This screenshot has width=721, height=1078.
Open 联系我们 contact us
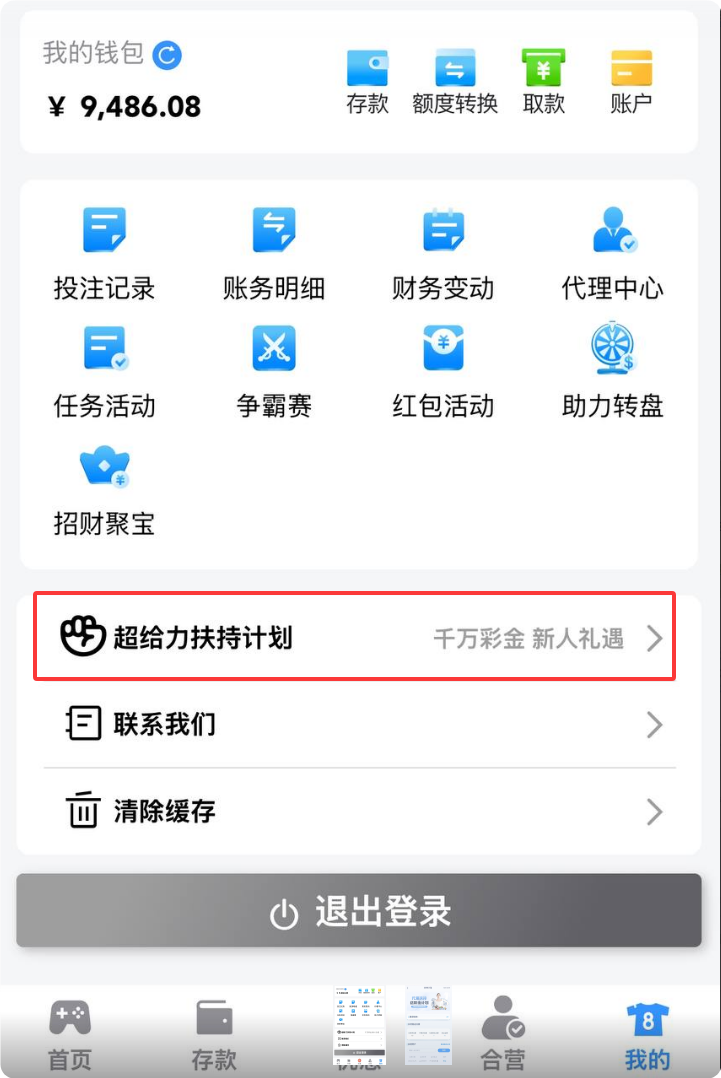(355, 724)
